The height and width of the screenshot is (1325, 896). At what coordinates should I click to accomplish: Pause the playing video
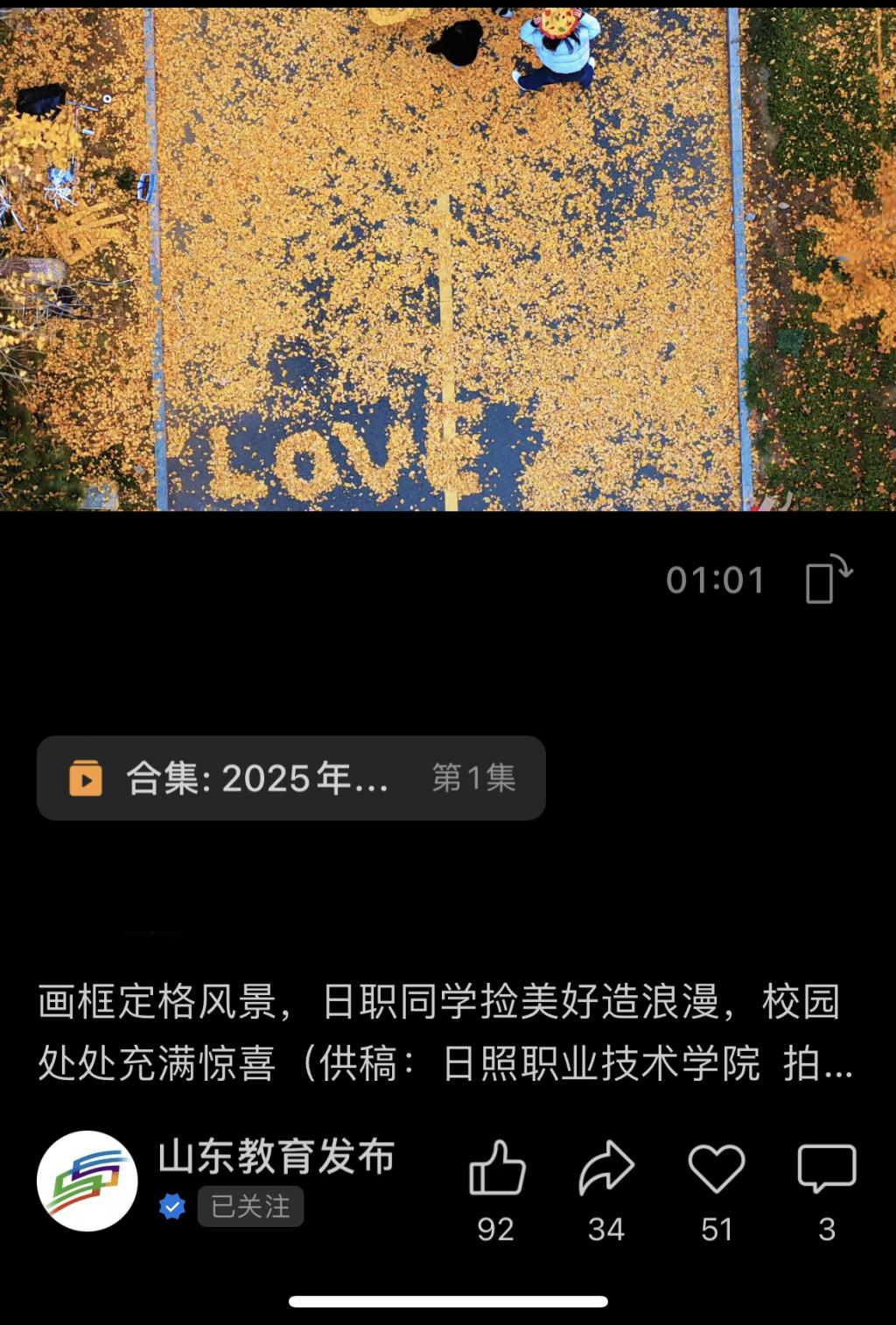pos(448,263)
